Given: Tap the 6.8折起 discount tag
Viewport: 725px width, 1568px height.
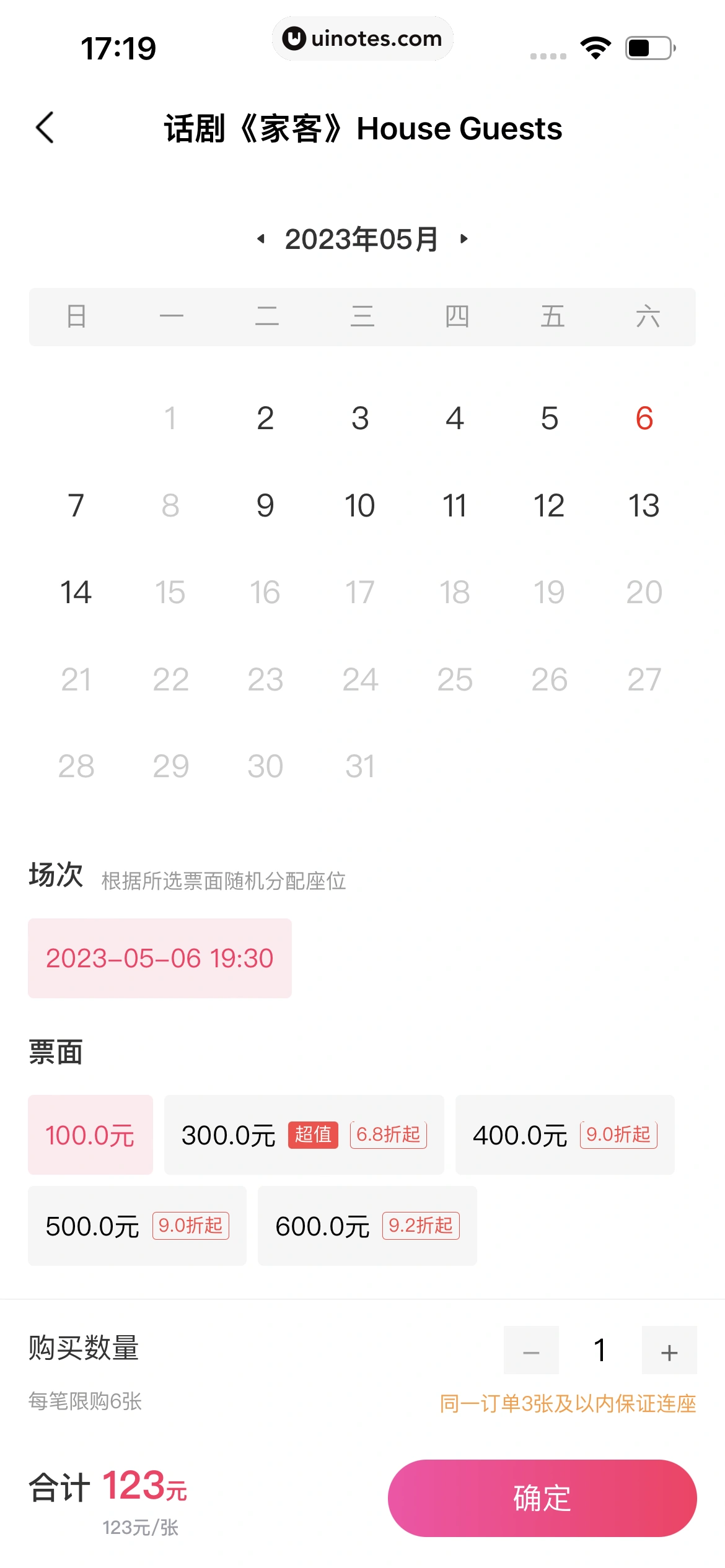Looking at the screenshot, I should click(389, 1134).
